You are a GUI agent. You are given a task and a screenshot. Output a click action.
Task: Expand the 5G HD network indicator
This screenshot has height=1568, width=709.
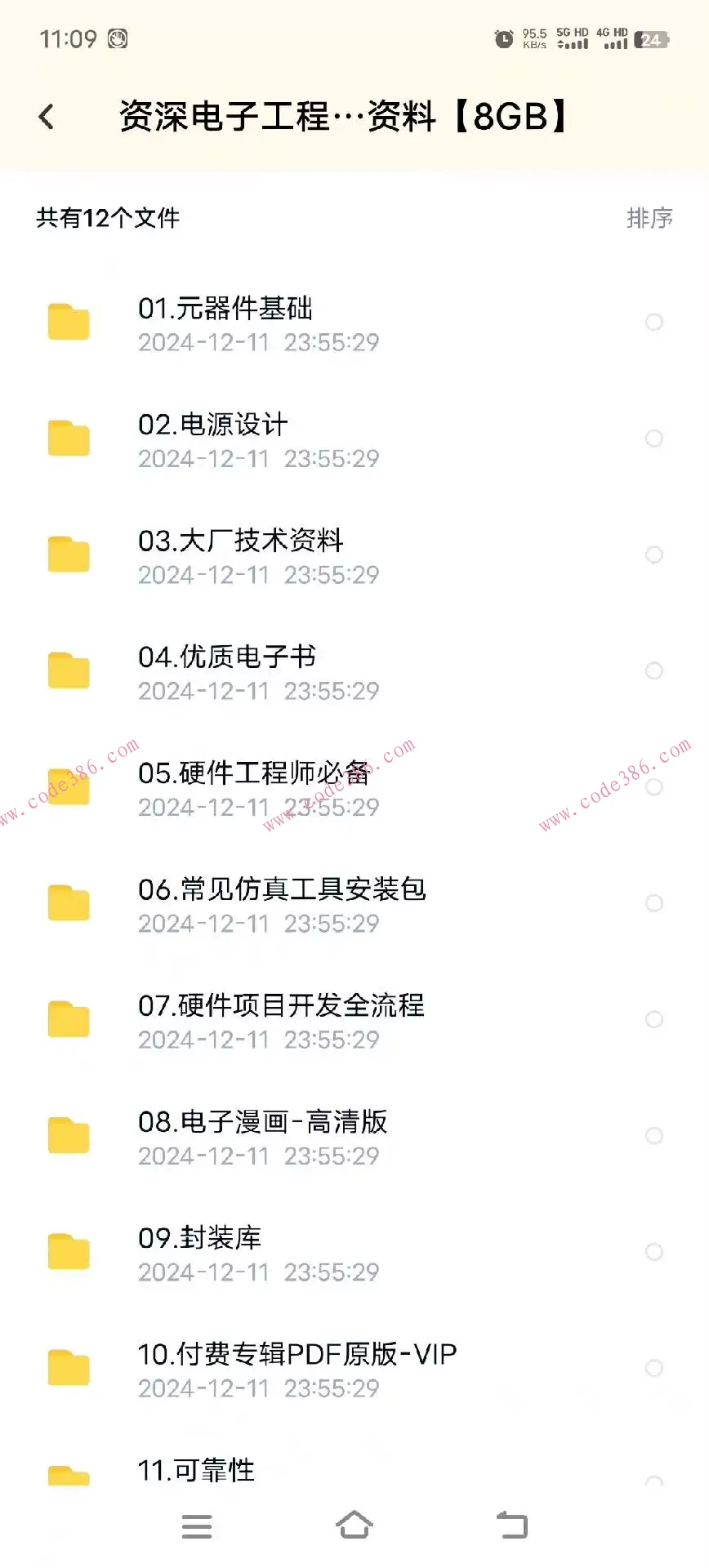(572, 37)
